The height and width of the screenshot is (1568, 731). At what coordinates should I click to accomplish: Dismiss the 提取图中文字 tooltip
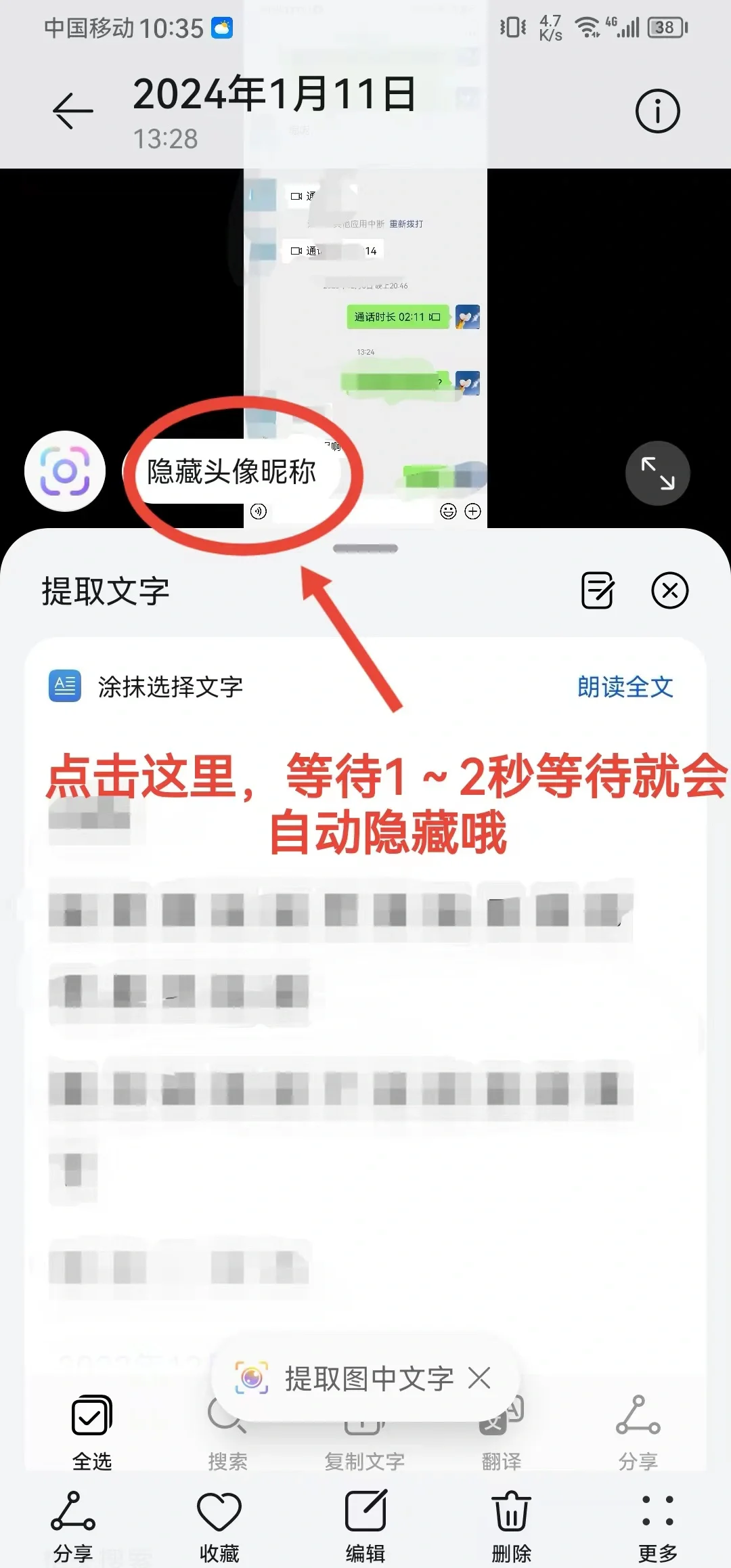(x=479, y=1377)
